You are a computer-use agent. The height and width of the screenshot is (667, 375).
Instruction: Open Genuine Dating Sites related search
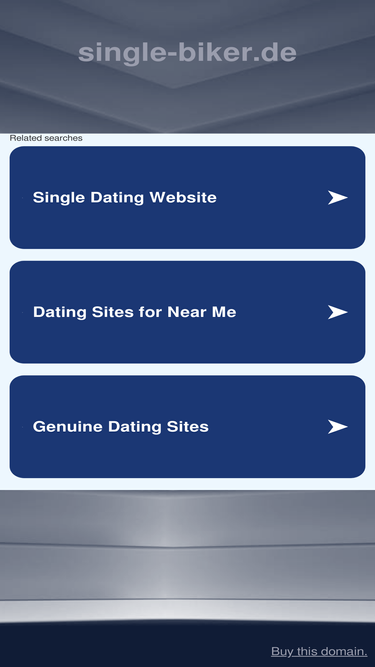pos(187,426)
